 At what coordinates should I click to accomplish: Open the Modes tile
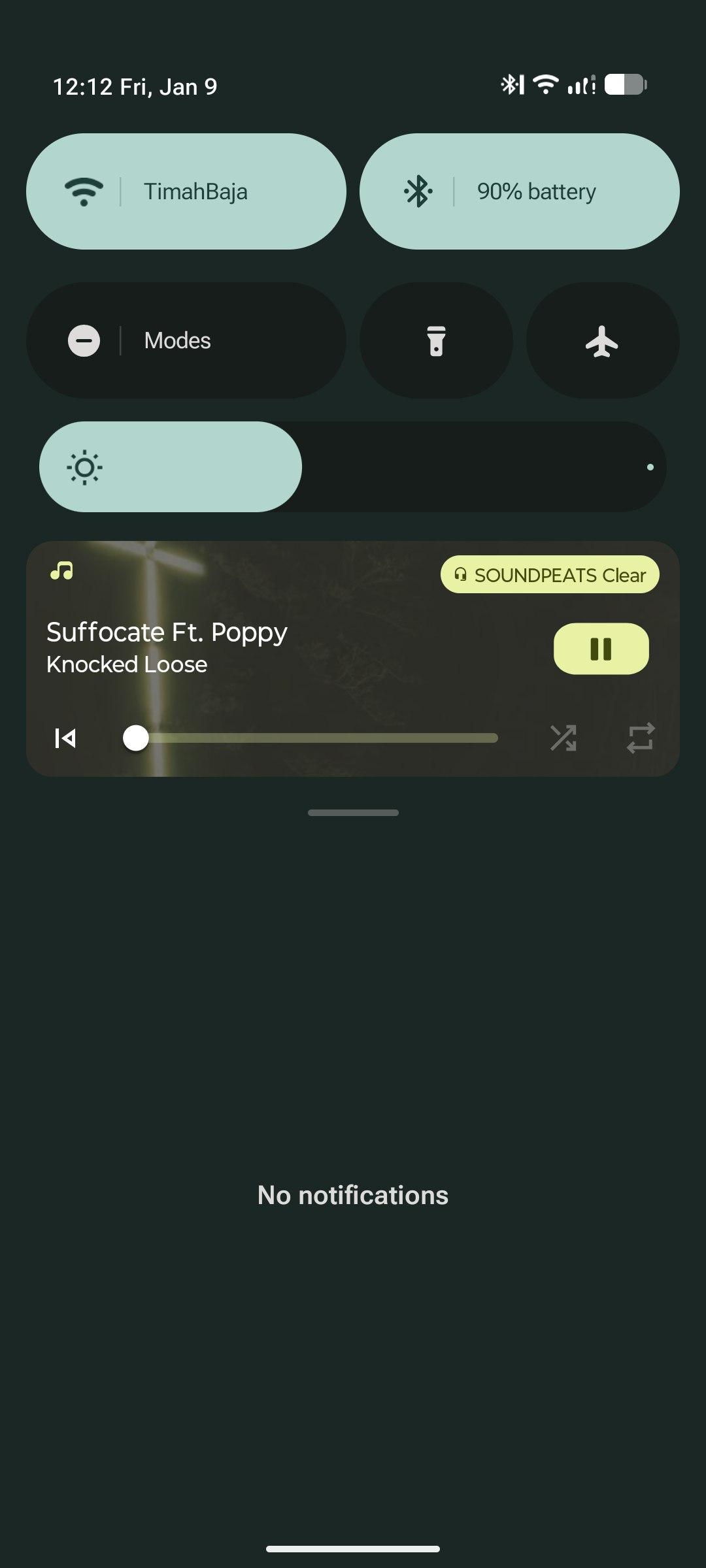[186, 340]
